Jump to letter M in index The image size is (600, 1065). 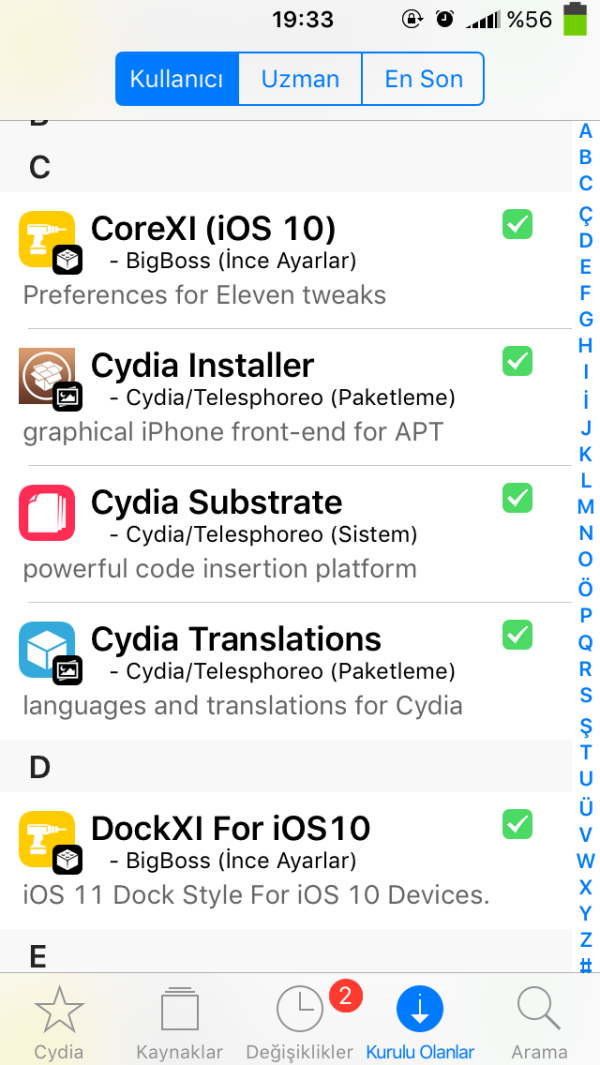coord(586,506)
